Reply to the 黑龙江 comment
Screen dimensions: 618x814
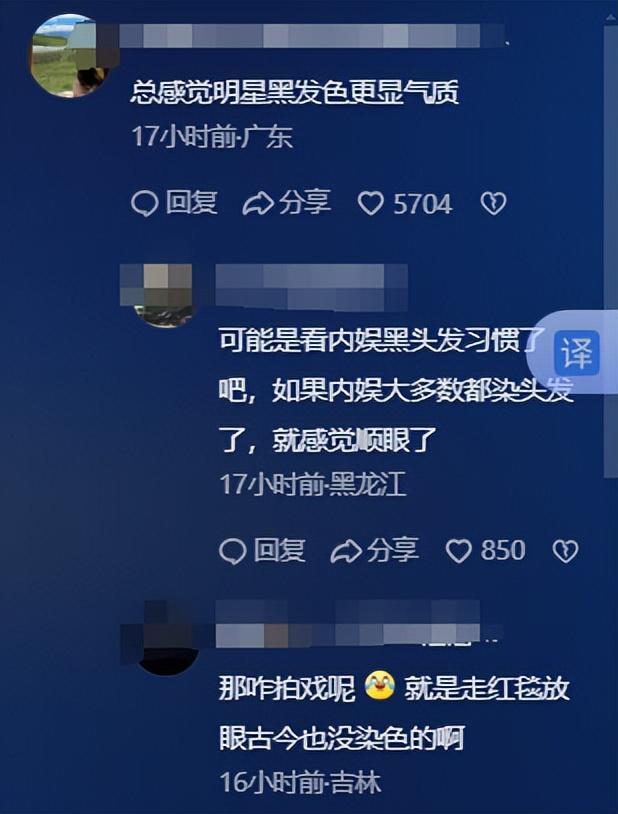[262, 549]
